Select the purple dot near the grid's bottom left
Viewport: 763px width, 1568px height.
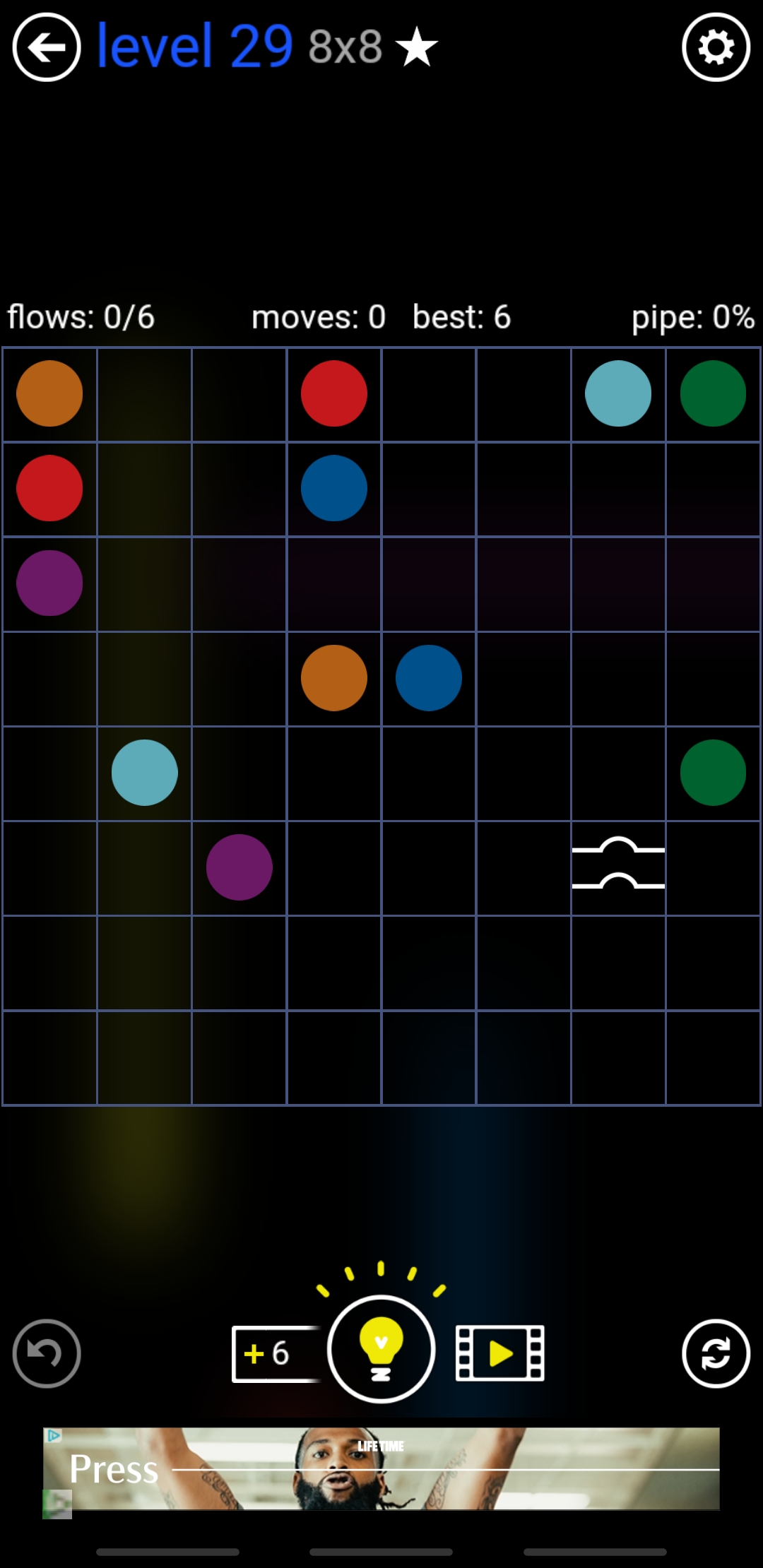(x=239, y=867)
